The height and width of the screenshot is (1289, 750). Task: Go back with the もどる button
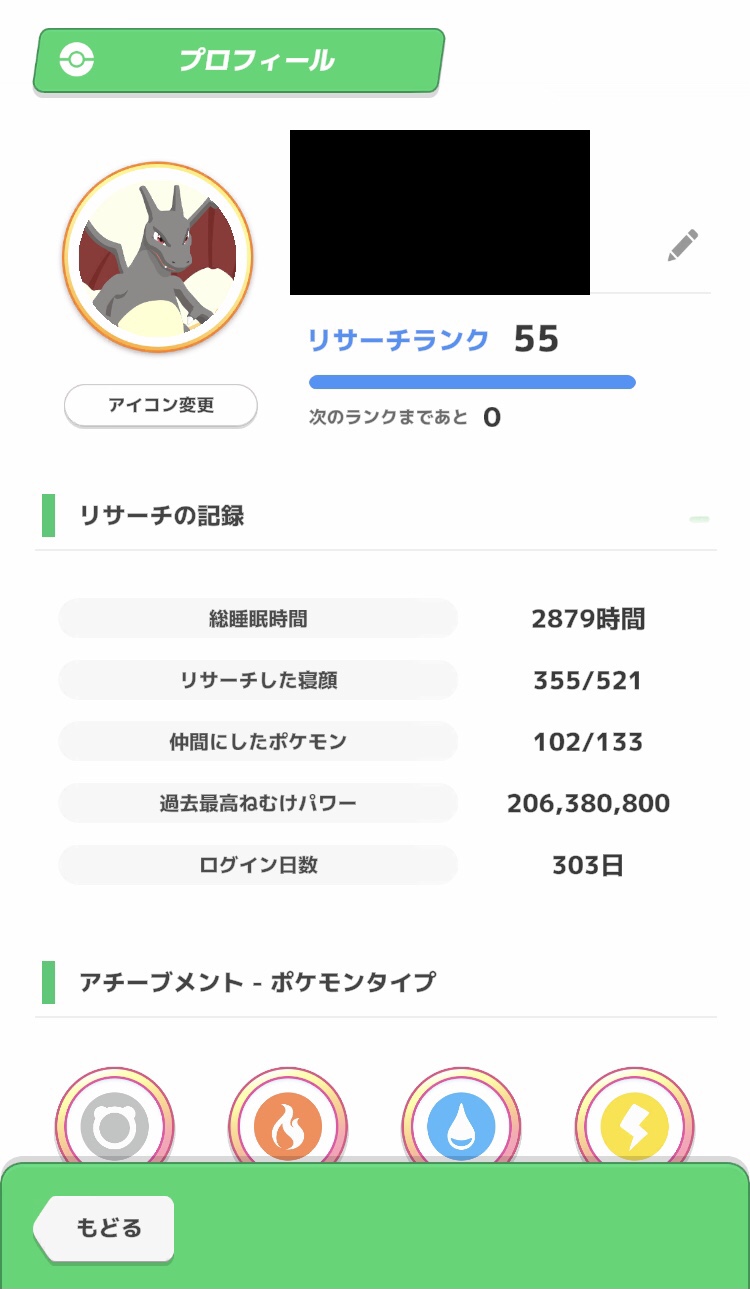point(104,1228)
